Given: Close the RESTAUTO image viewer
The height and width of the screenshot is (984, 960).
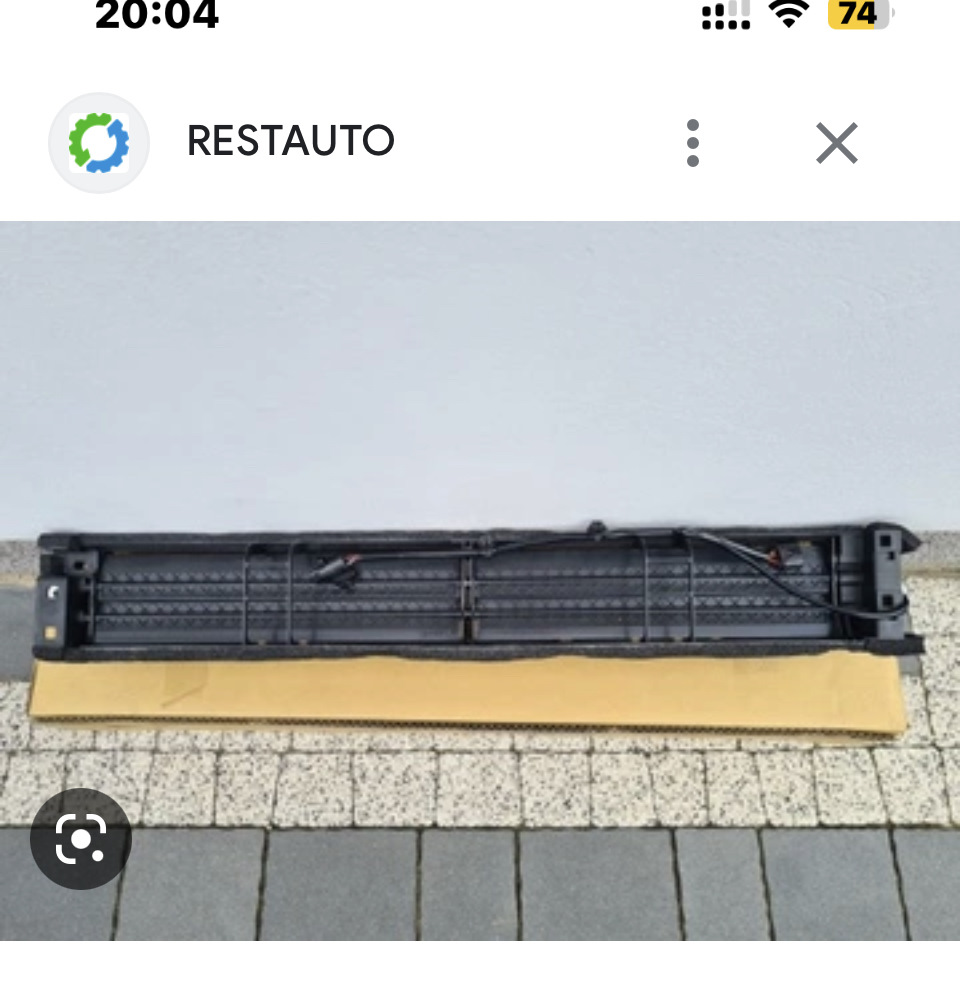Looking at the screenshot, I should pos(836,143).
